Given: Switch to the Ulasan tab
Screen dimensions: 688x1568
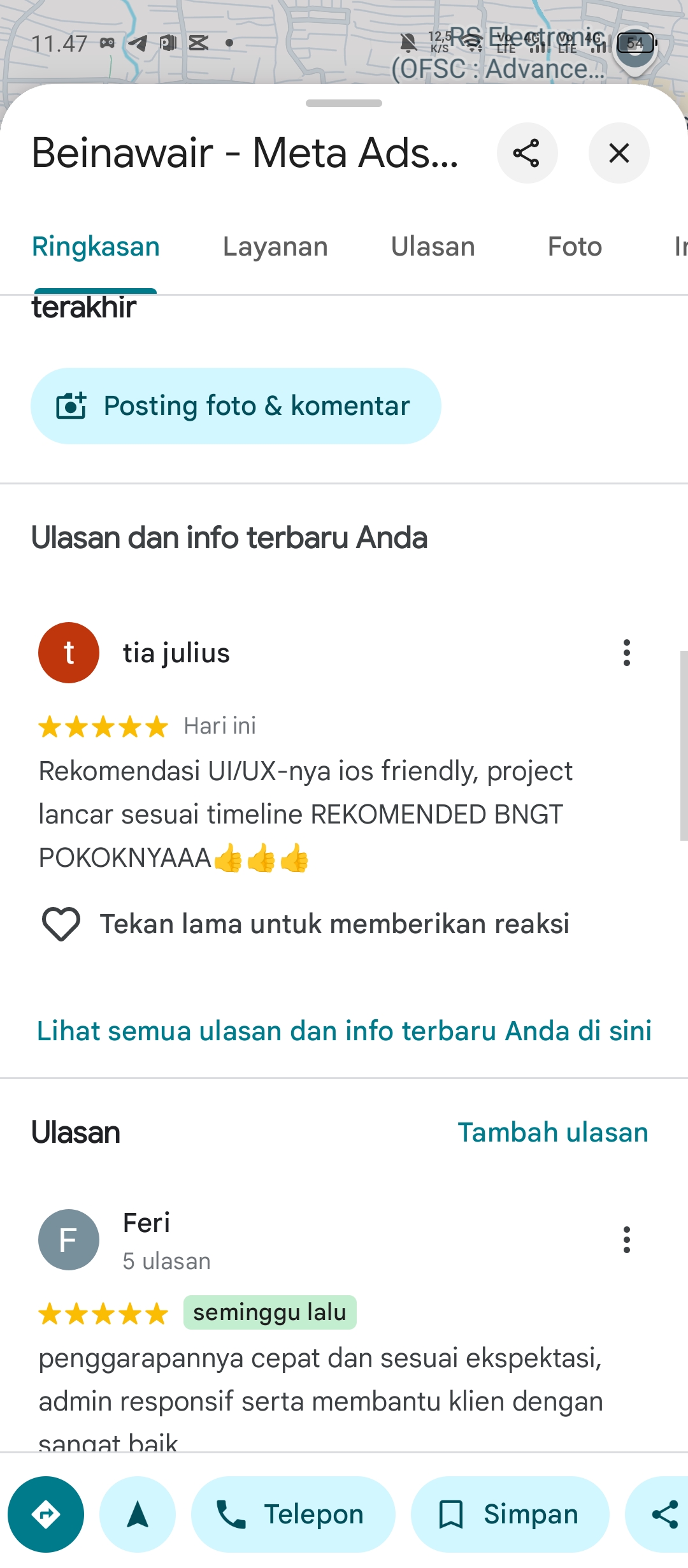Looking at the screenshot, I should pyautogui.click(x=433, y=247).
